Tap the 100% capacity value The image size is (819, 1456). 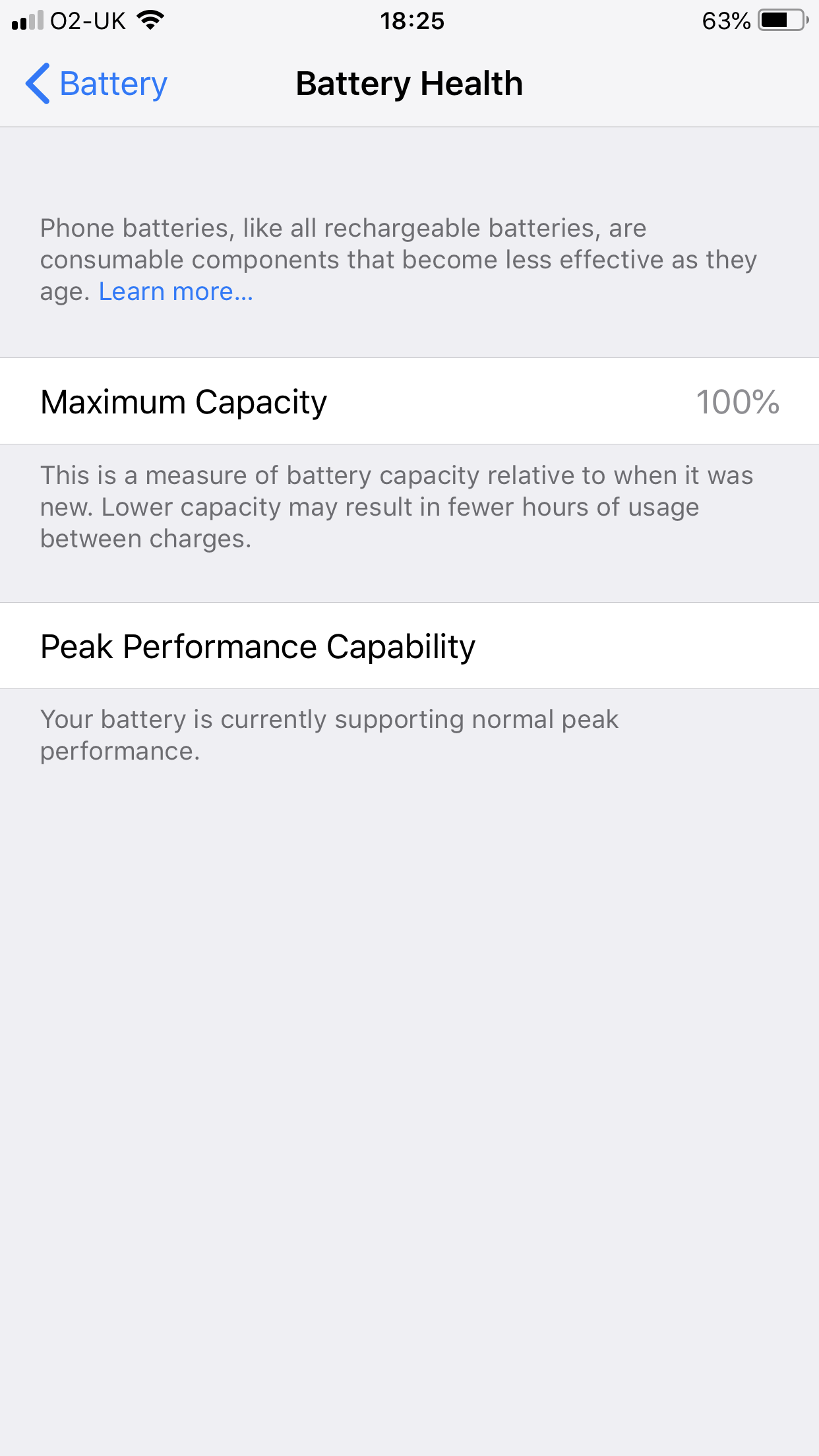point(738,402)
